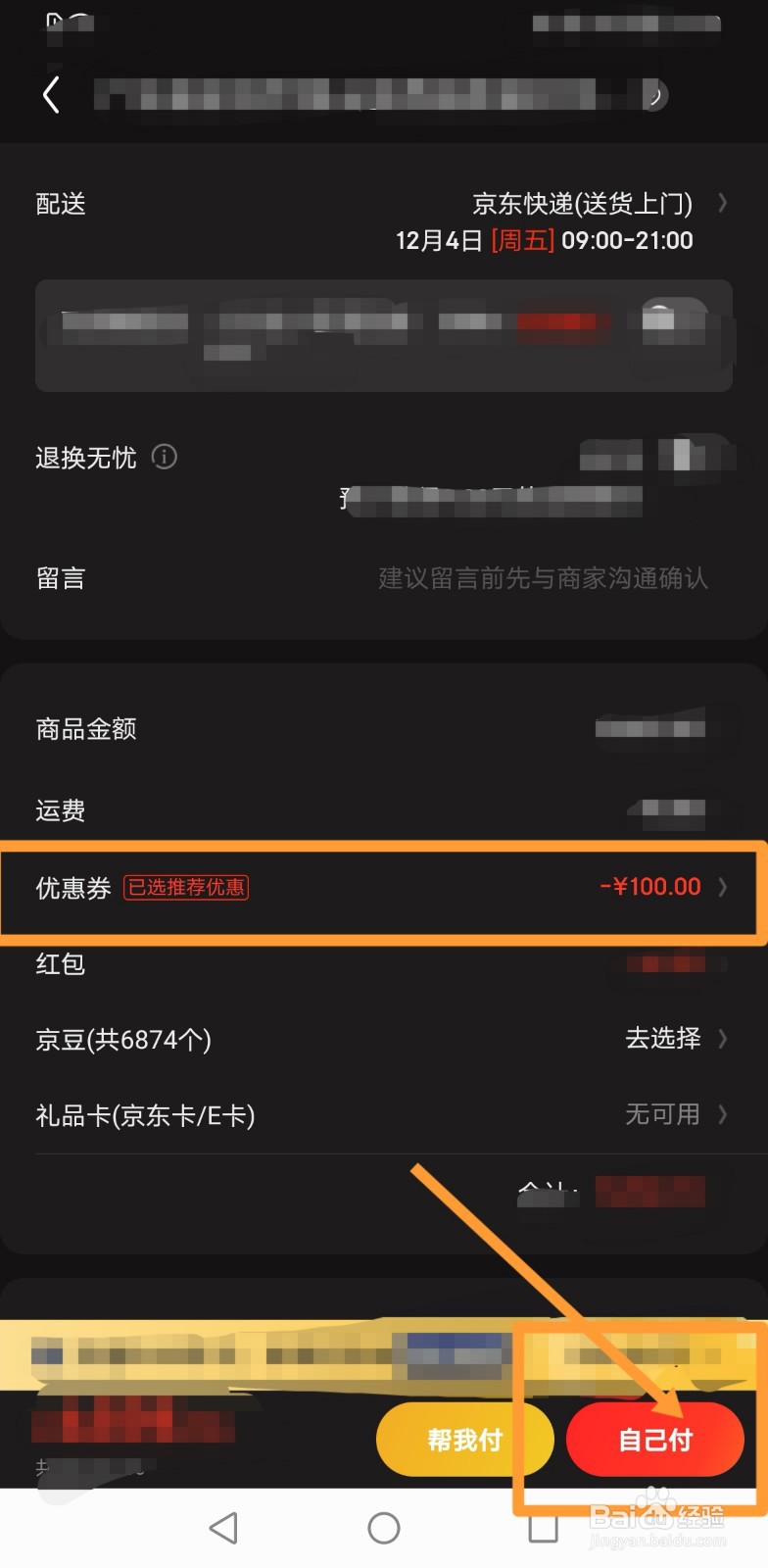This screenshot has width=768, height=1568.
Task: Click the yellow 帮我付 button
Action: tap(464, 1439)
